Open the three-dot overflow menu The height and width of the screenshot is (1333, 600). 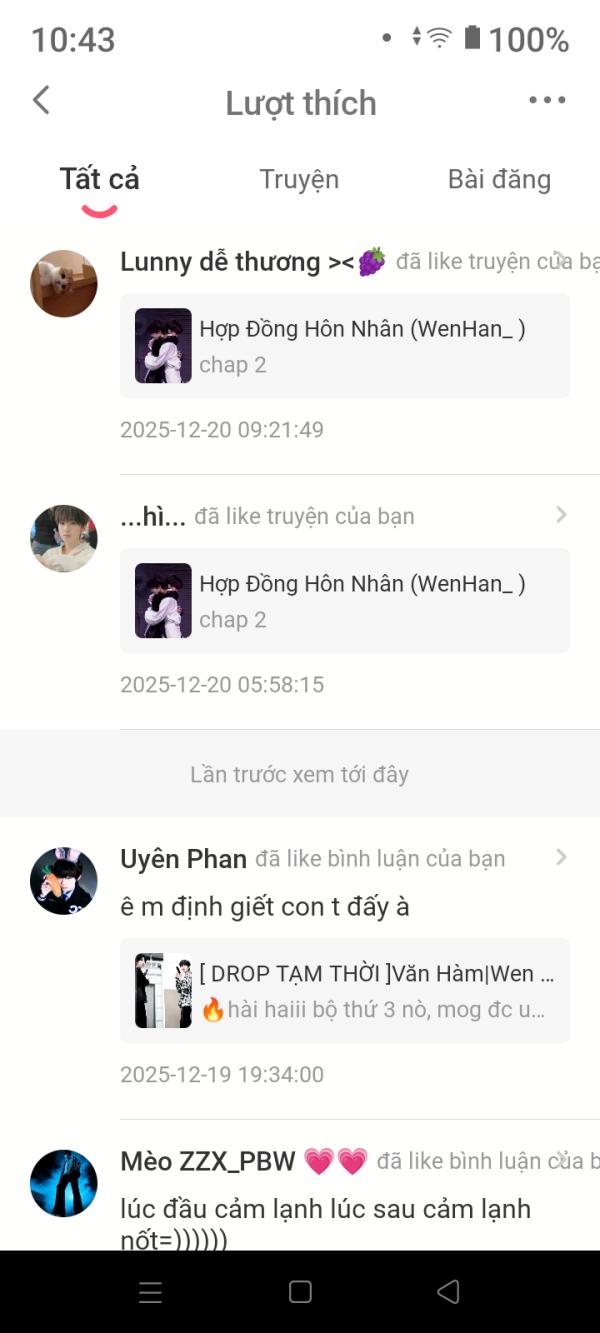pos(547,100)
